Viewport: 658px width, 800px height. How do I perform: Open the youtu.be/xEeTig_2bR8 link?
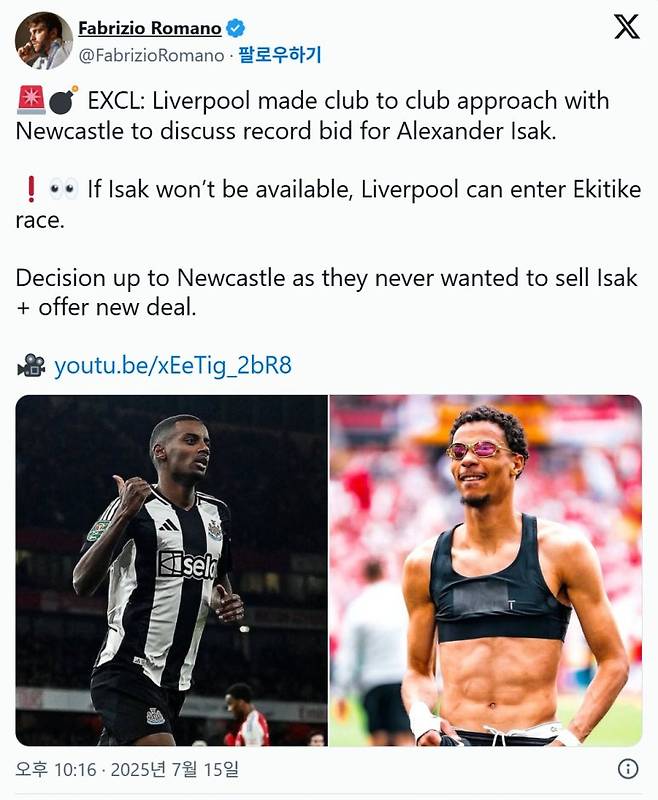172,365
